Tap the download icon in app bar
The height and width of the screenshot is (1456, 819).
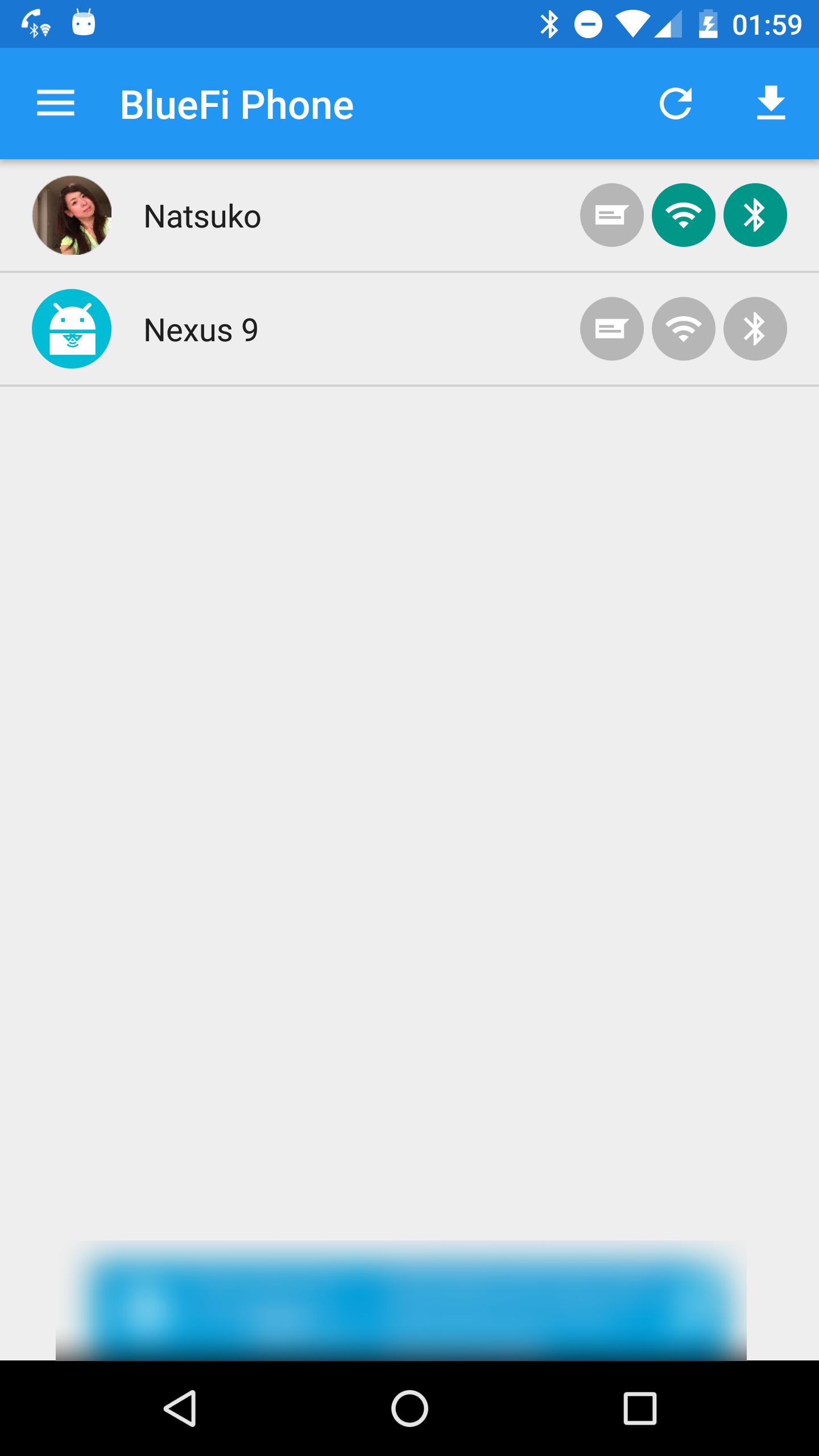tap(771, 104)
